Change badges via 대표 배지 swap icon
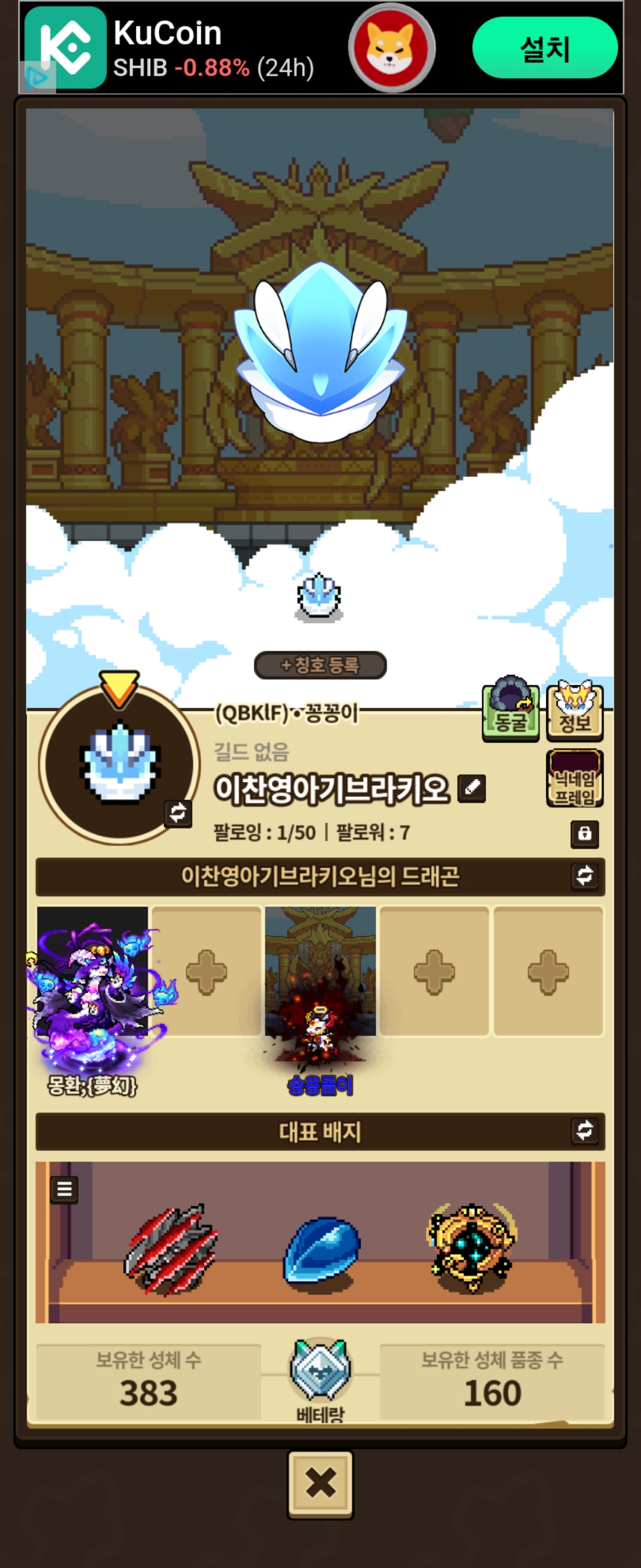Viewport: 641px width, 1568px height. click(585, 1131)
